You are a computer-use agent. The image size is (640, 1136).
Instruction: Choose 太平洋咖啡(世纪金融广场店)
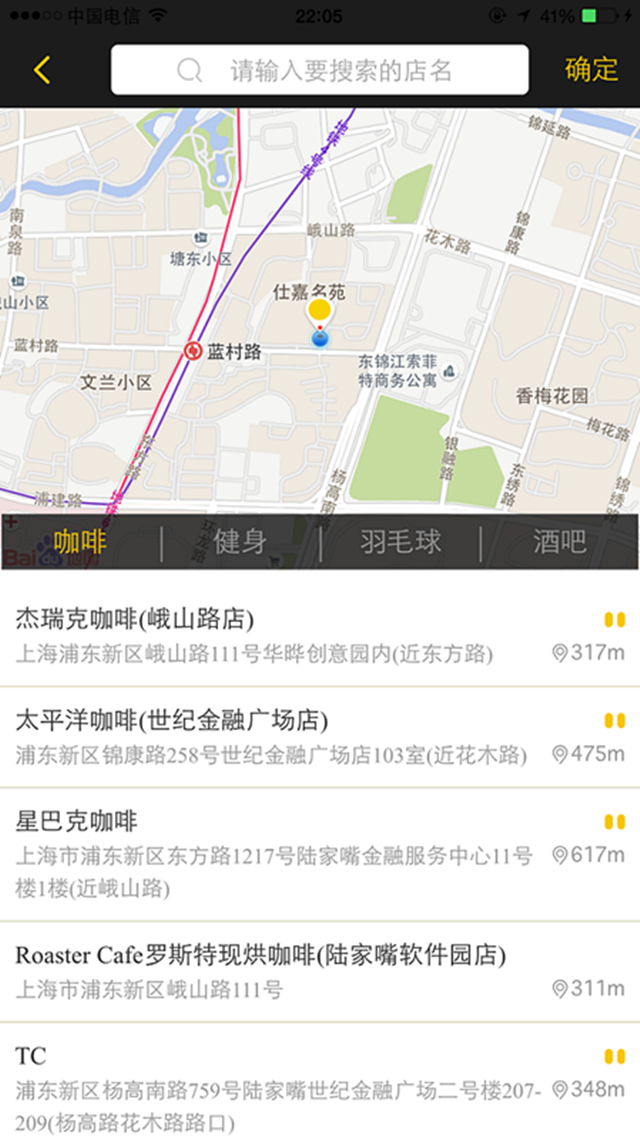click(x=320, y=737)
